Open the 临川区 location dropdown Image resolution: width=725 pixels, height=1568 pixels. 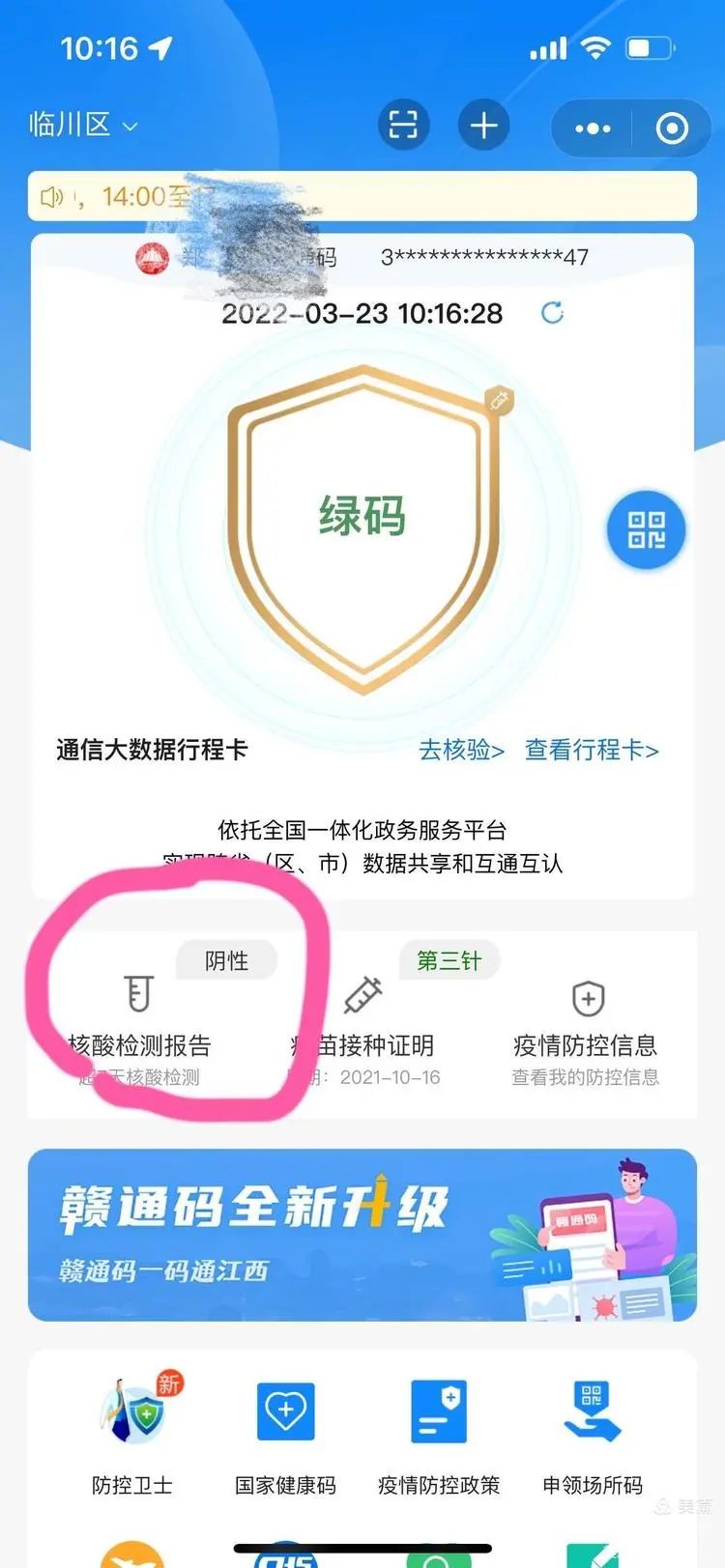coord(83,125)
